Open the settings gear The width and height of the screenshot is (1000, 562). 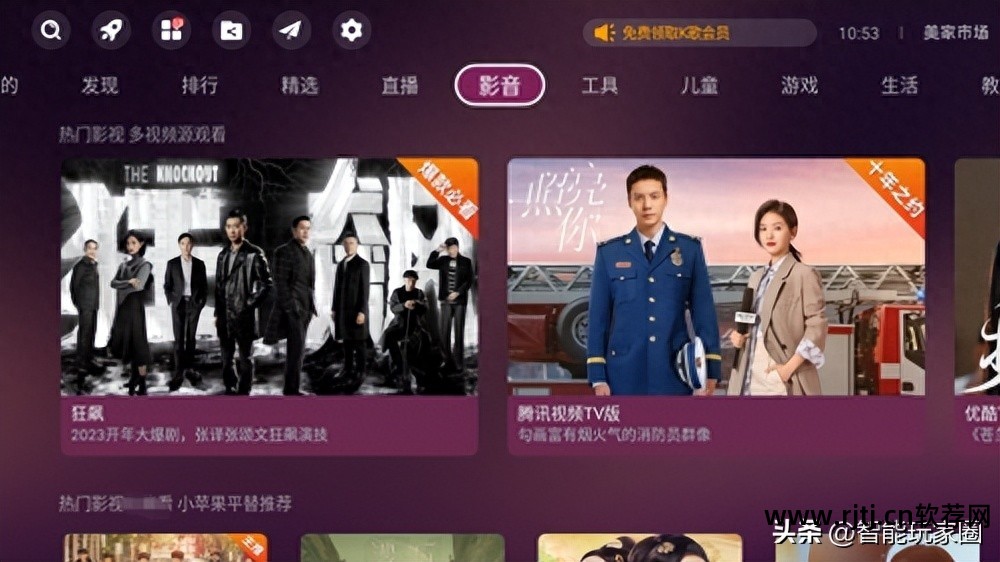click(x=351, y=31)
